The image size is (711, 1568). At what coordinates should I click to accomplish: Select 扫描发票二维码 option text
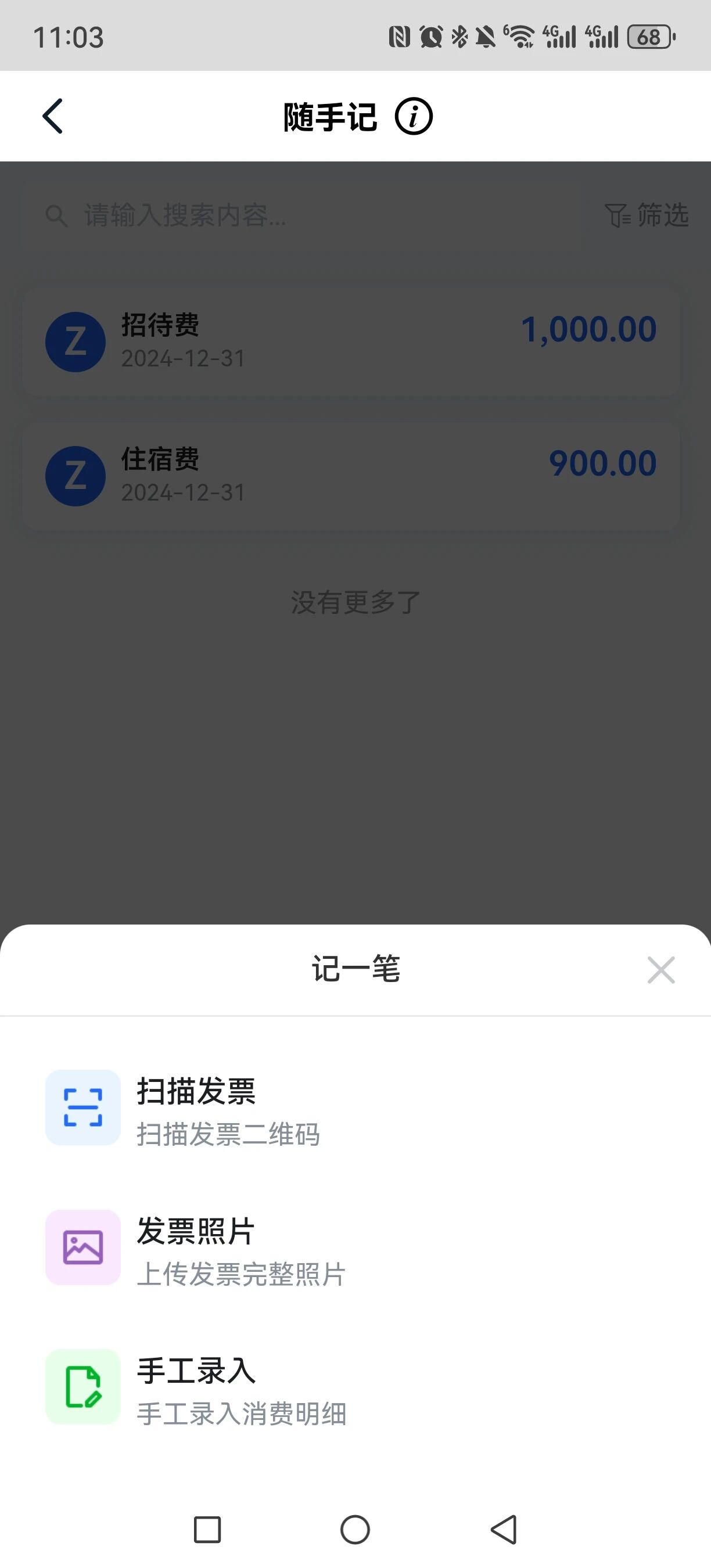point(230,1134)
